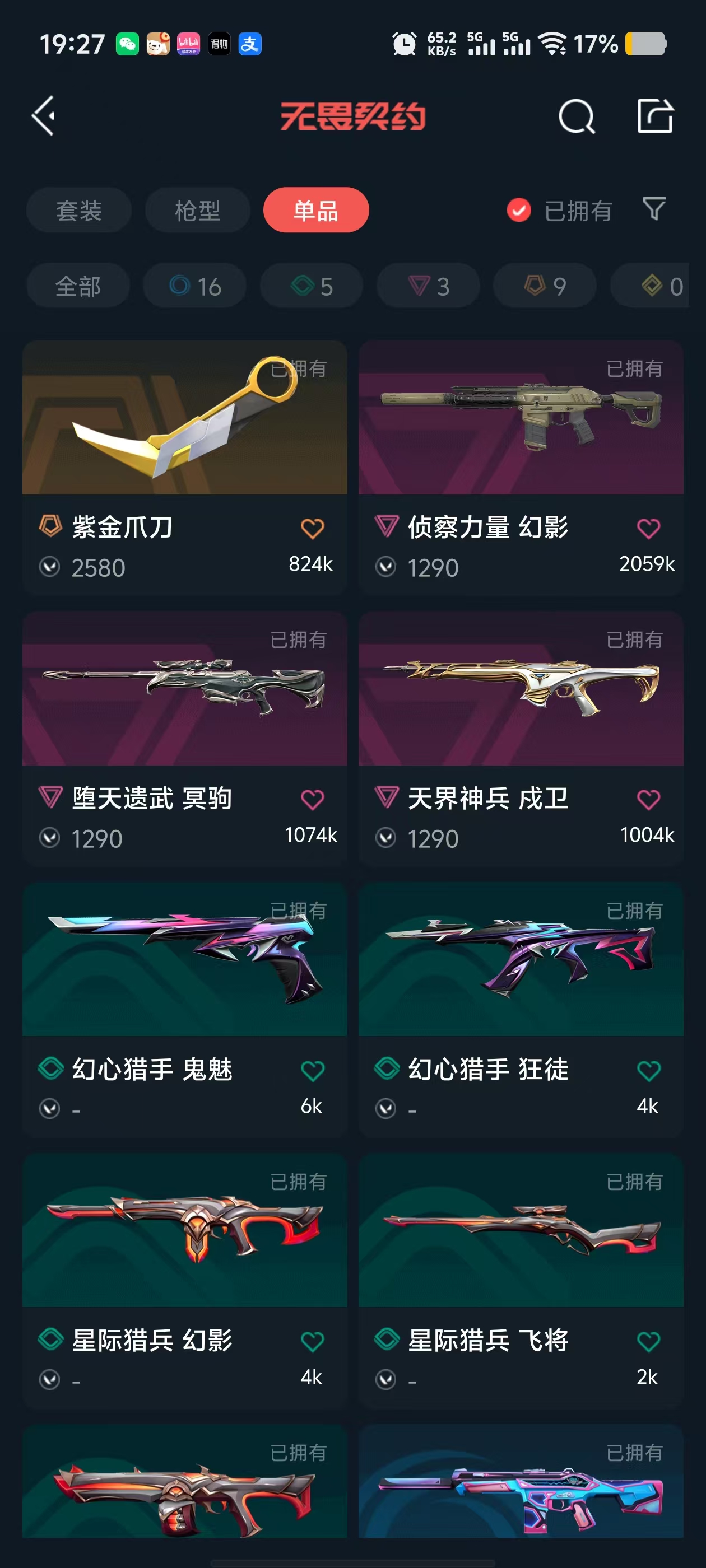Uncheck the 已拥有 filter checkbox
The height and width of the screenshot is (1568, 706).
pos(519,211)
